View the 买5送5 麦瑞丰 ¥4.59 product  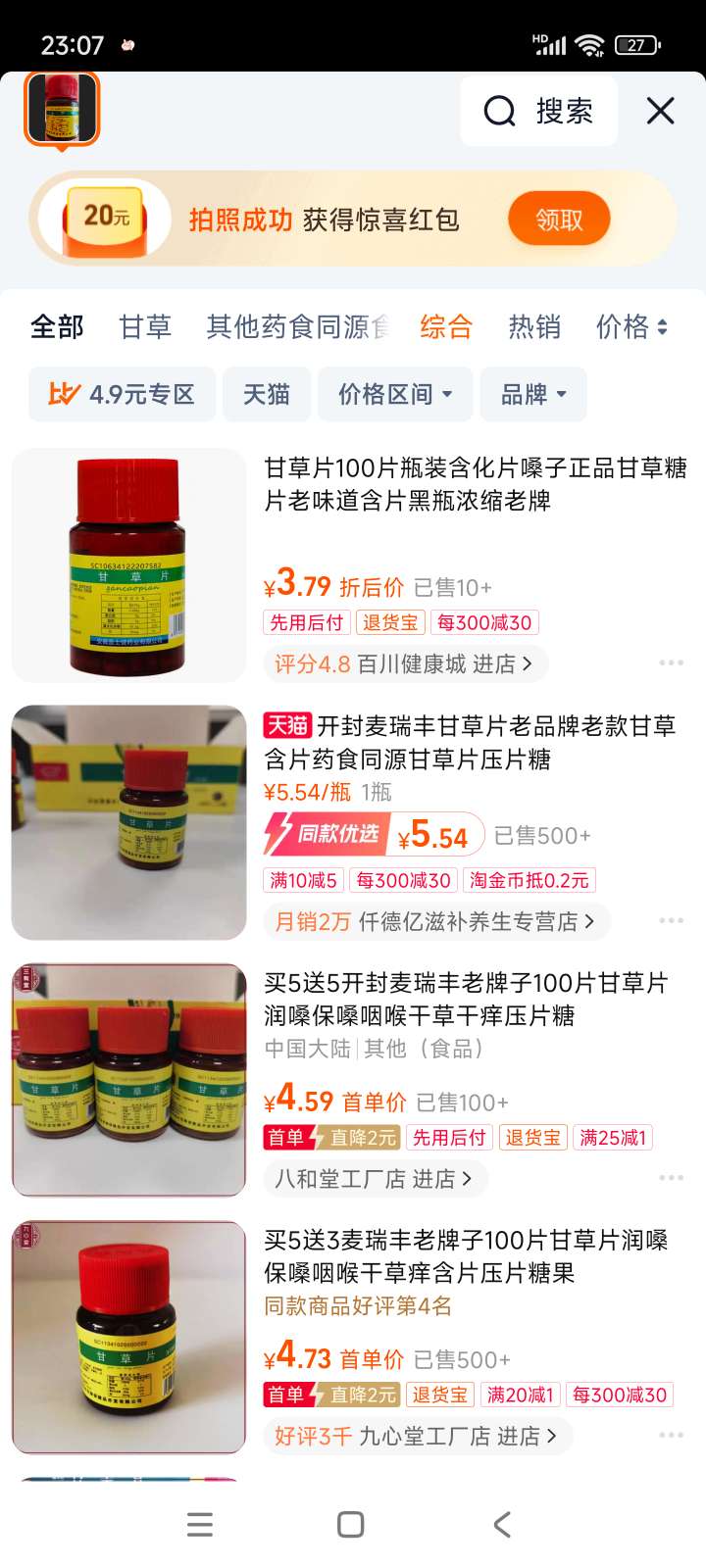click(x=467, y=999)
